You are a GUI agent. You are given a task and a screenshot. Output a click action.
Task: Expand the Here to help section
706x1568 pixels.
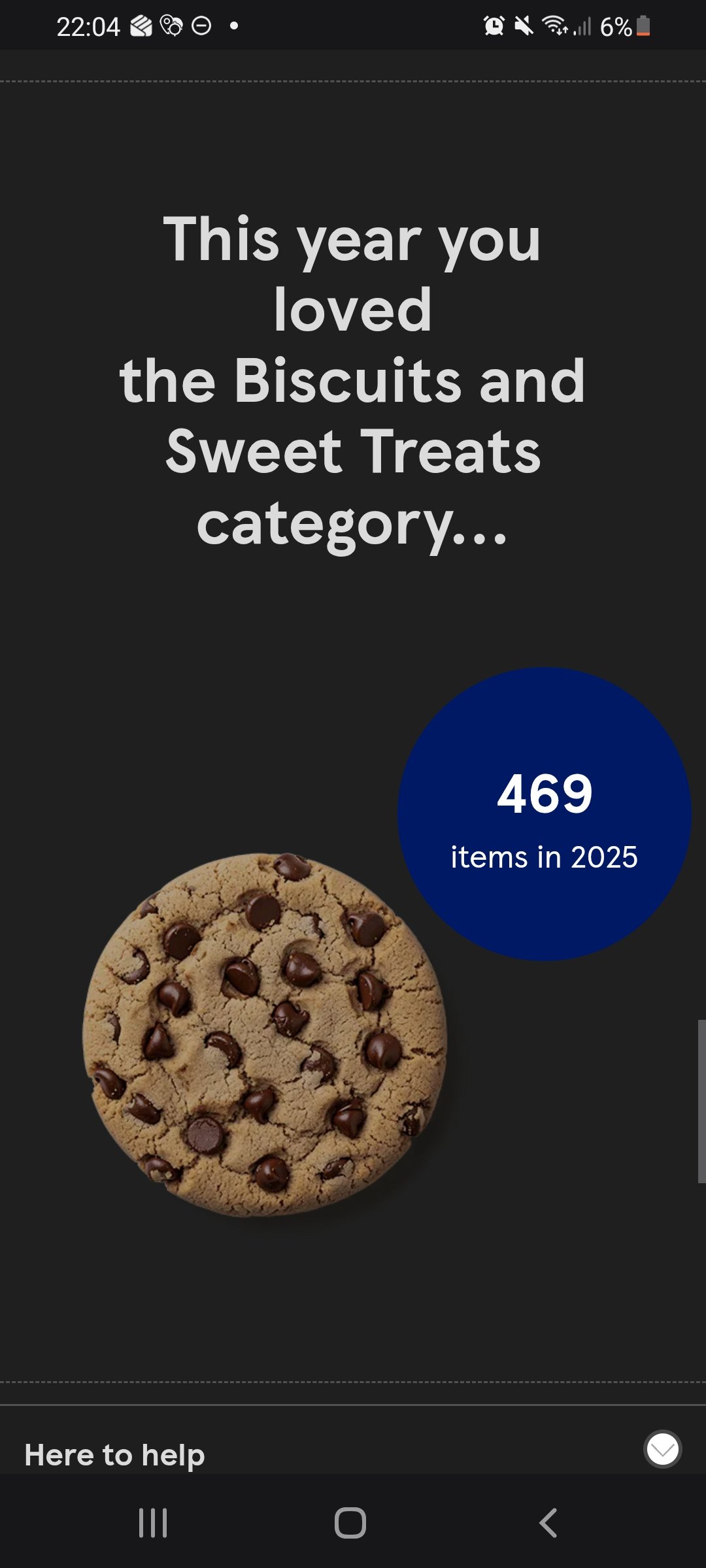pyautogui.click(x=662, y=1449)
